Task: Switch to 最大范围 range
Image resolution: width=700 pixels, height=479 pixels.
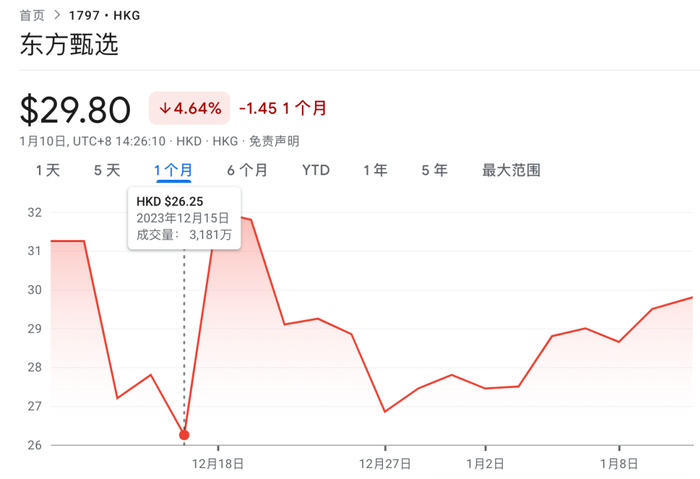Action: [511, 170]
